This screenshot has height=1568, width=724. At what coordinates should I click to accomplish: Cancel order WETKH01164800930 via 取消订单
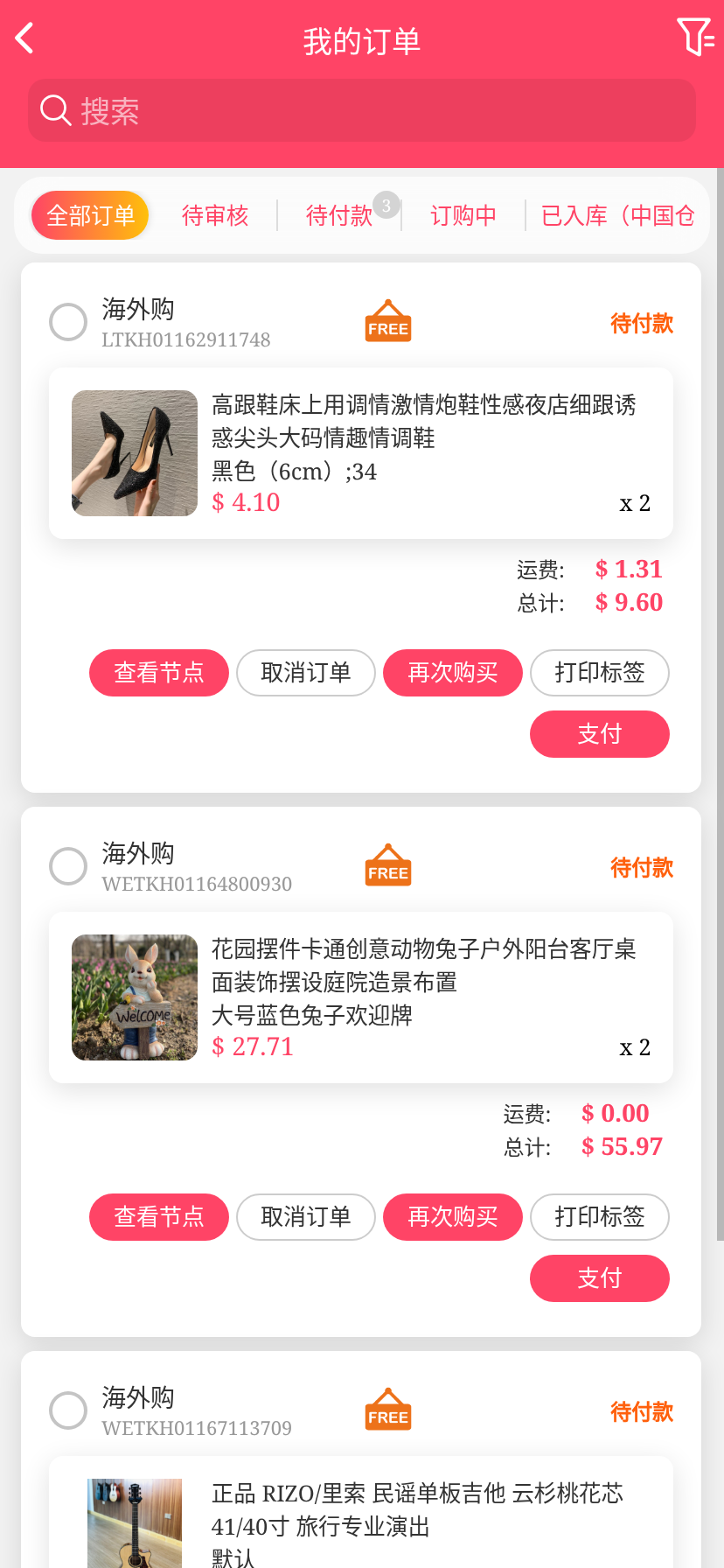[x=306, y=1217]
